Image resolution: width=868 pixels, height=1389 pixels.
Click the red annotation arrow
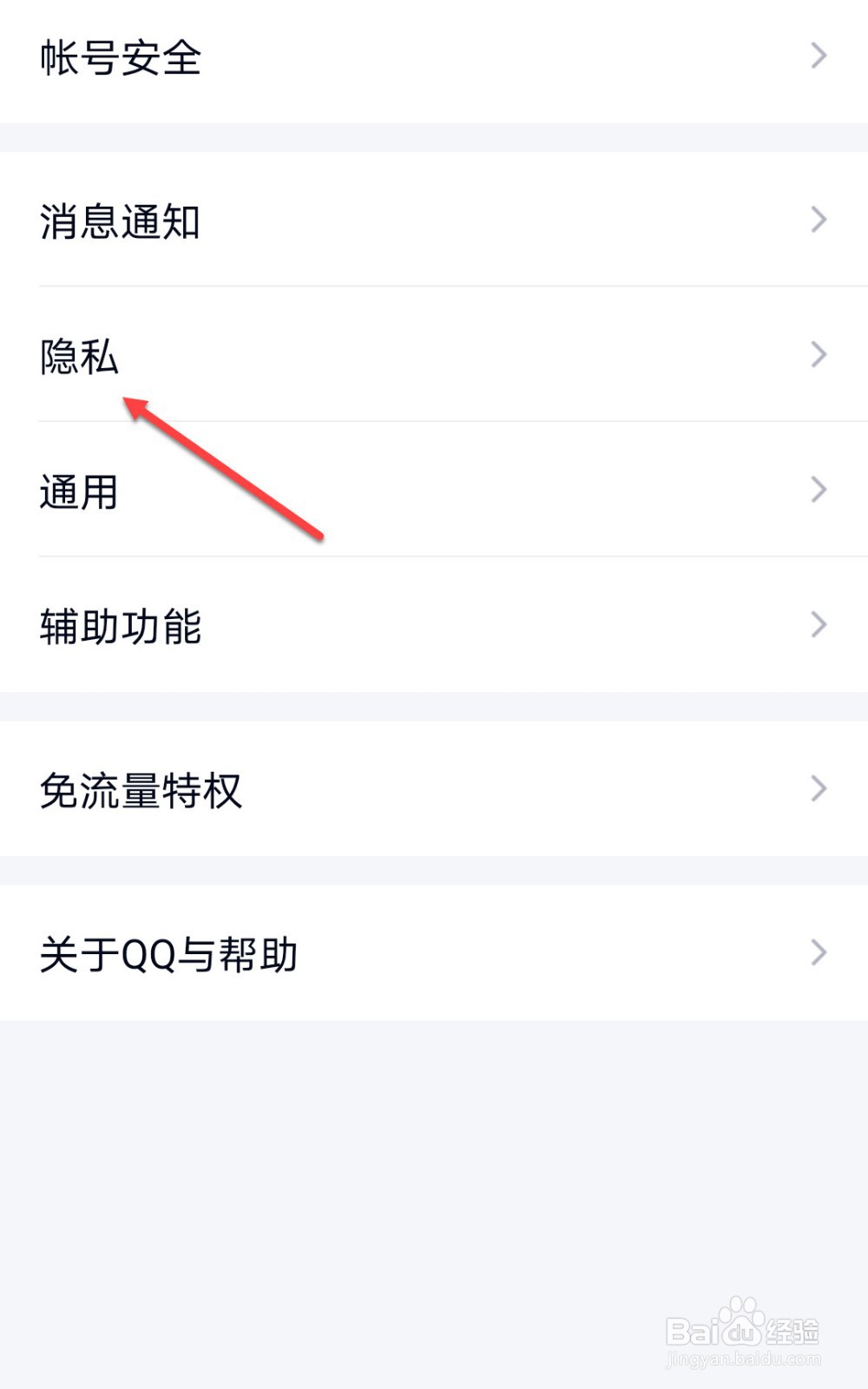click(x=226, y=464)
